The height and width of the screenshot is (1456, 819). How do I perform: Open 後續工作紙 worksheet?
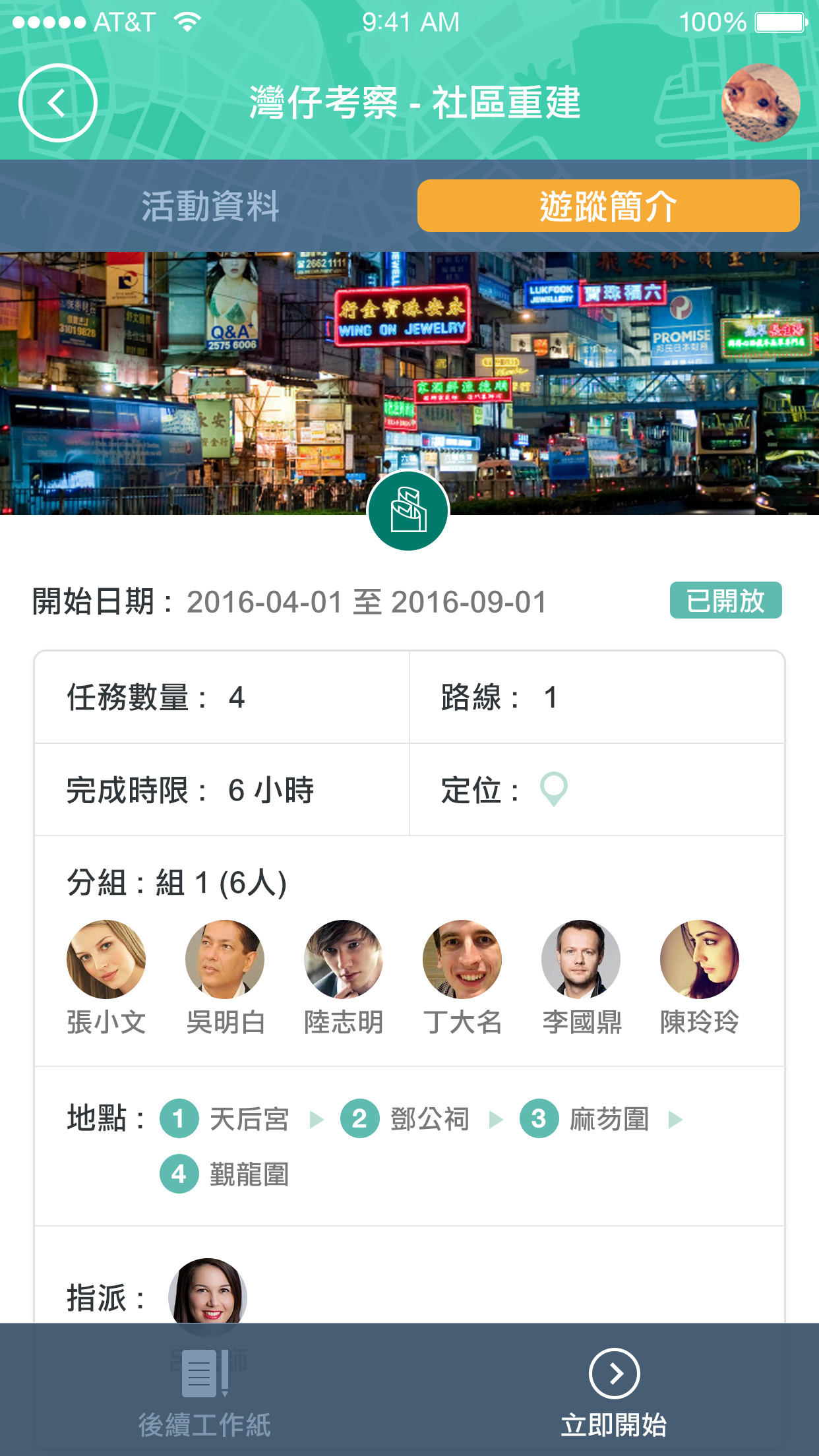tap(204, 1391)
